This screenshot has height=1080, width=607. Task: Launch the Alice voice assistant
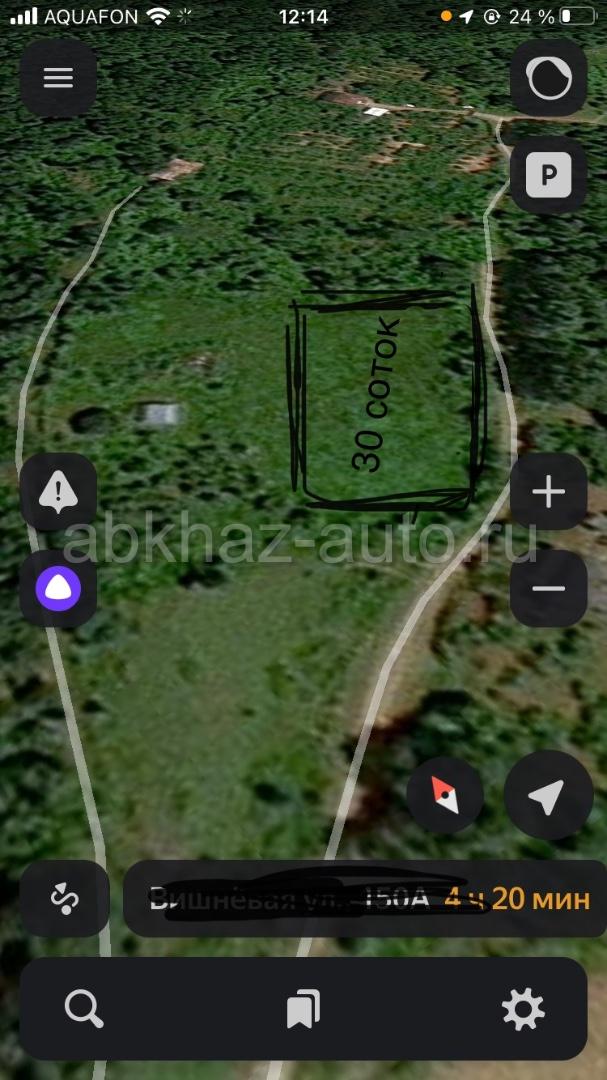(59, 589)
